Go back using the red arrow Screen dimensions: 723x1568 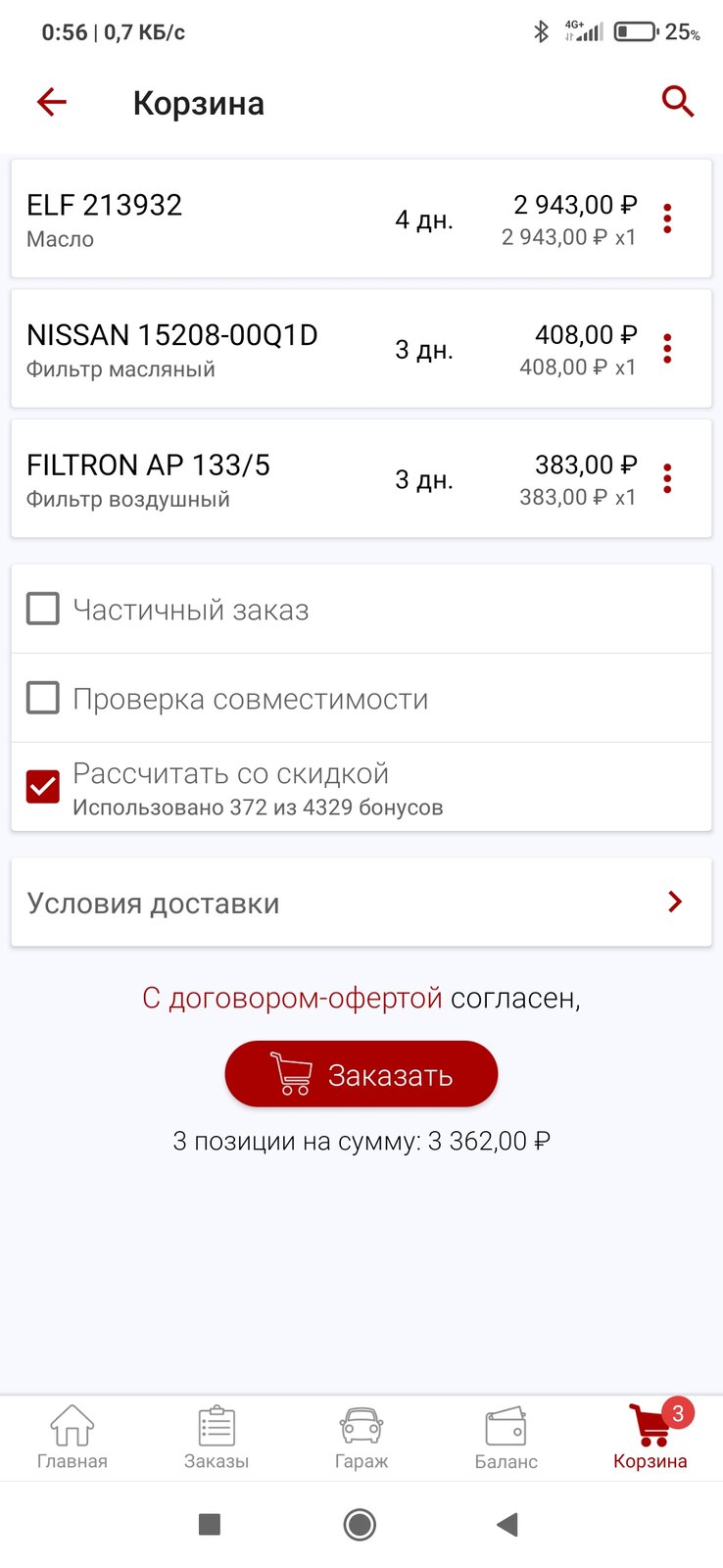point(51,102)
